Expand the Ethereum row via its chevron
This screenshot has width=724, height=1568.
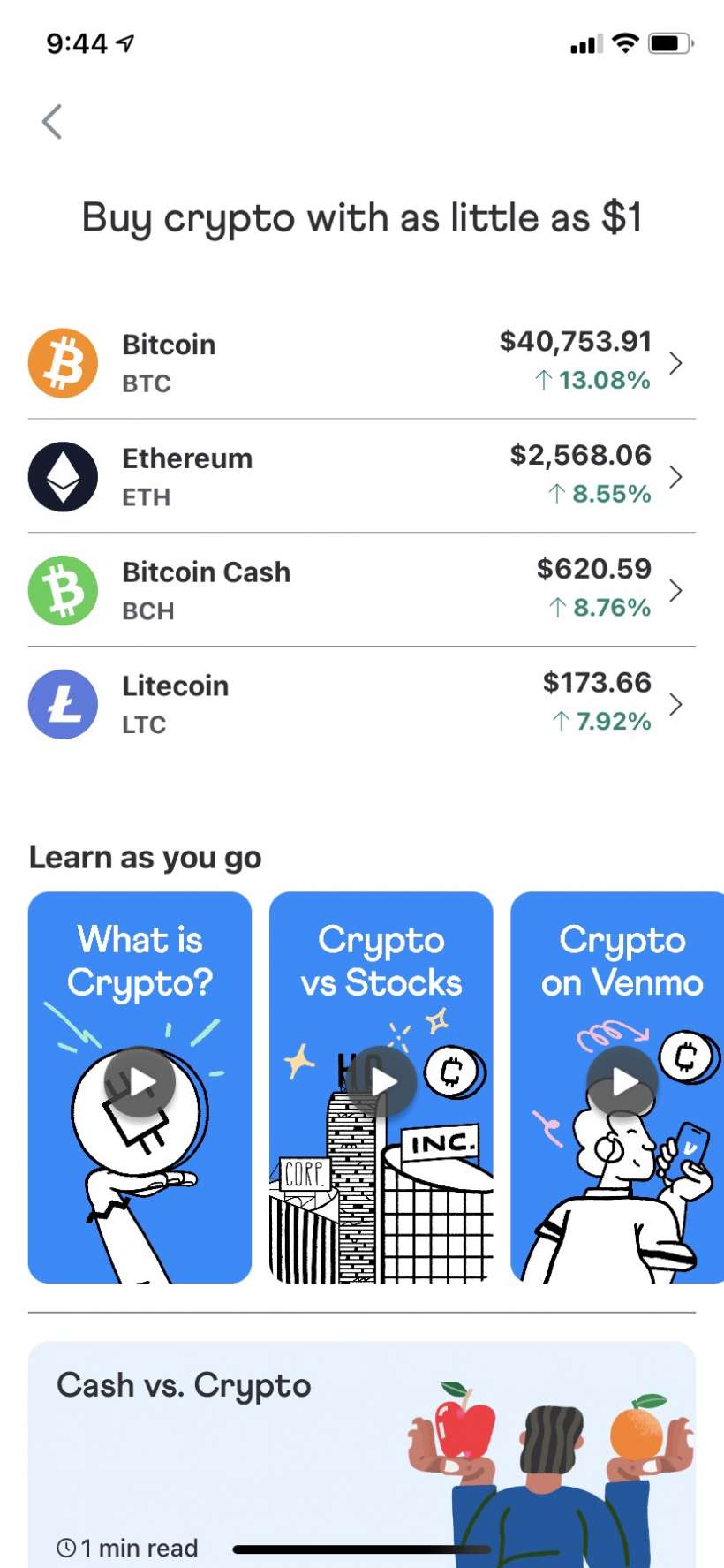(x=676, y=476)
